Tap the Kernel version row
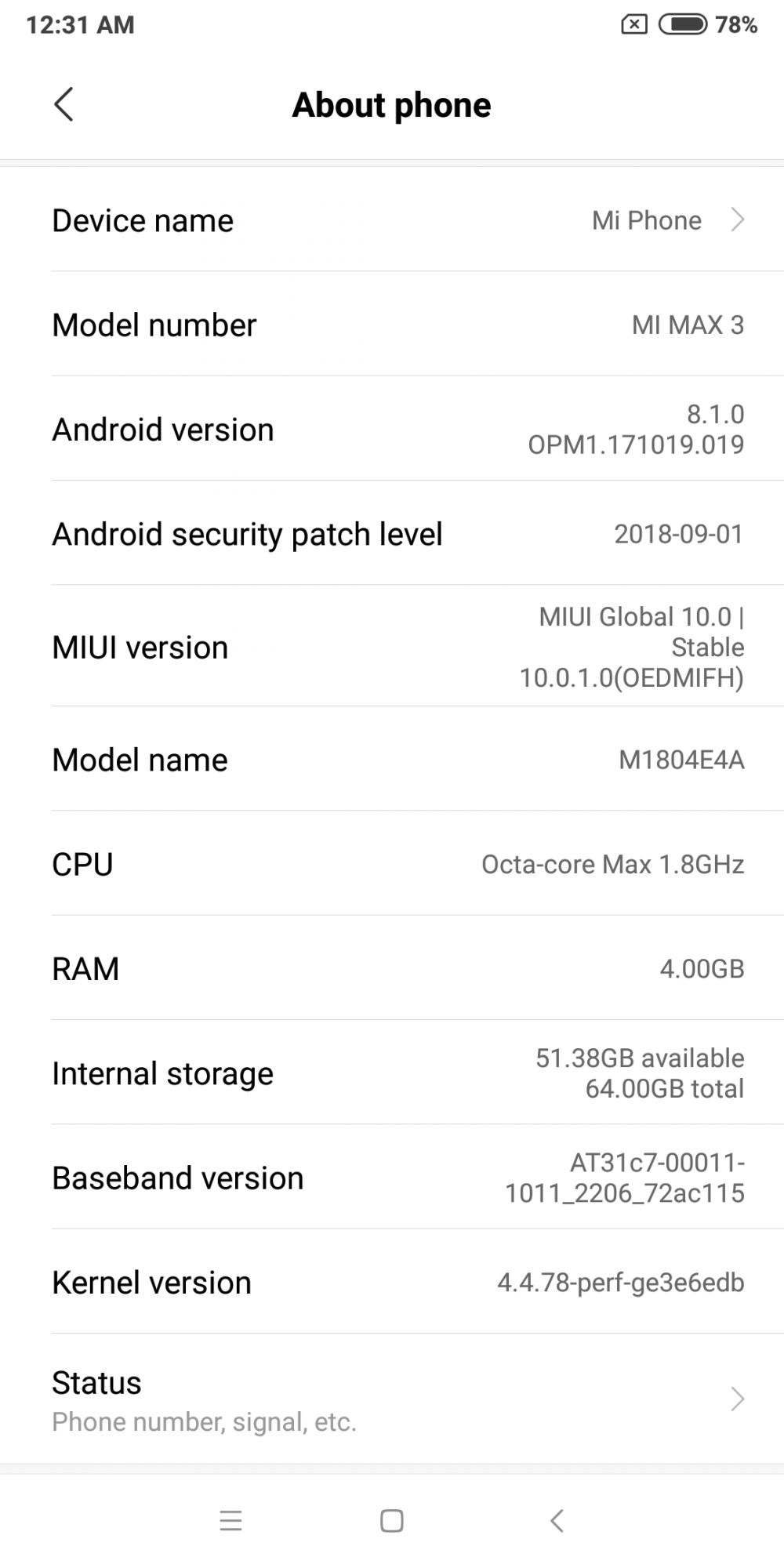The height and width of the screenshot is (1568, 784). point(392,1282)
